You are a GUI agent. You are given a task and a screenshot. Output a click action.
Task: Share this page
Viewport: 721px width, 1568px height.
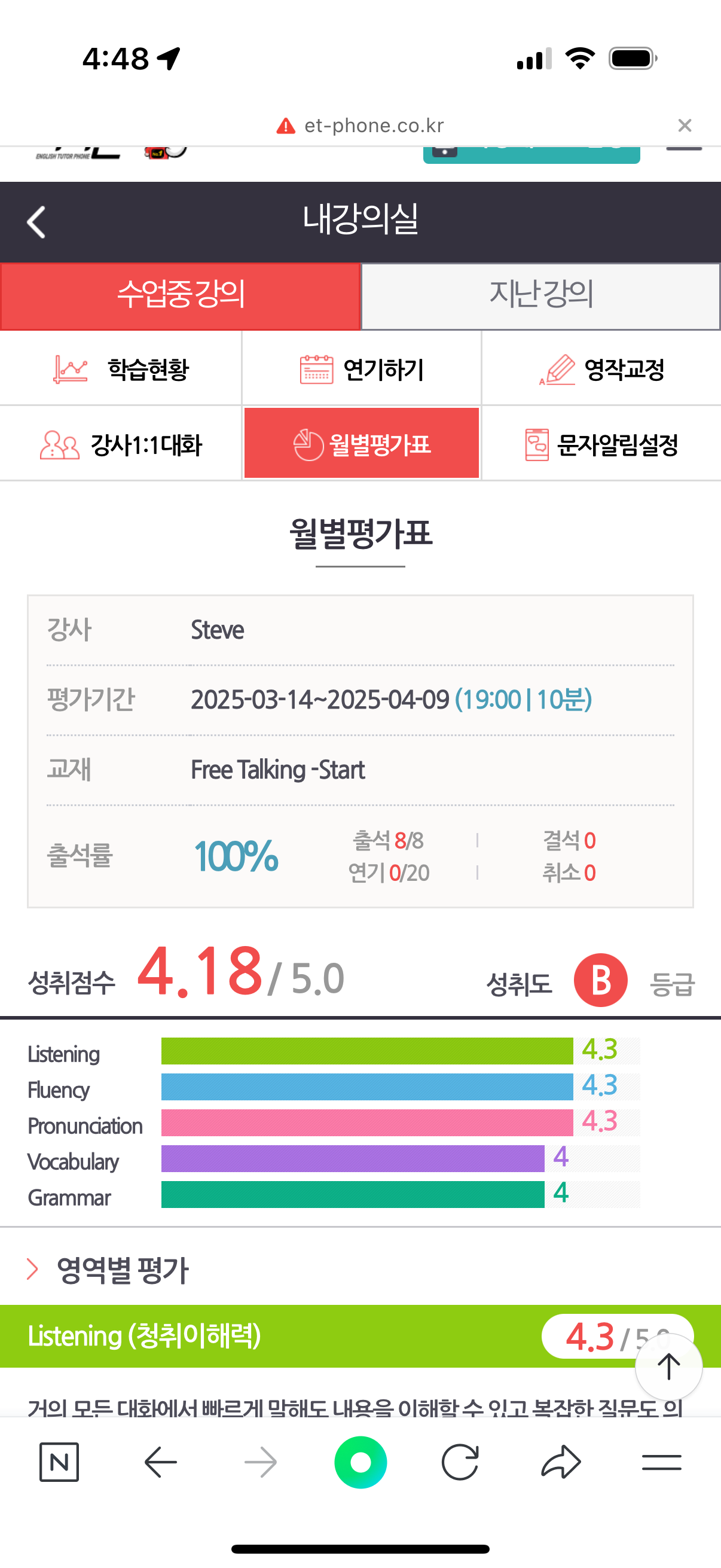pos(560,1462)
